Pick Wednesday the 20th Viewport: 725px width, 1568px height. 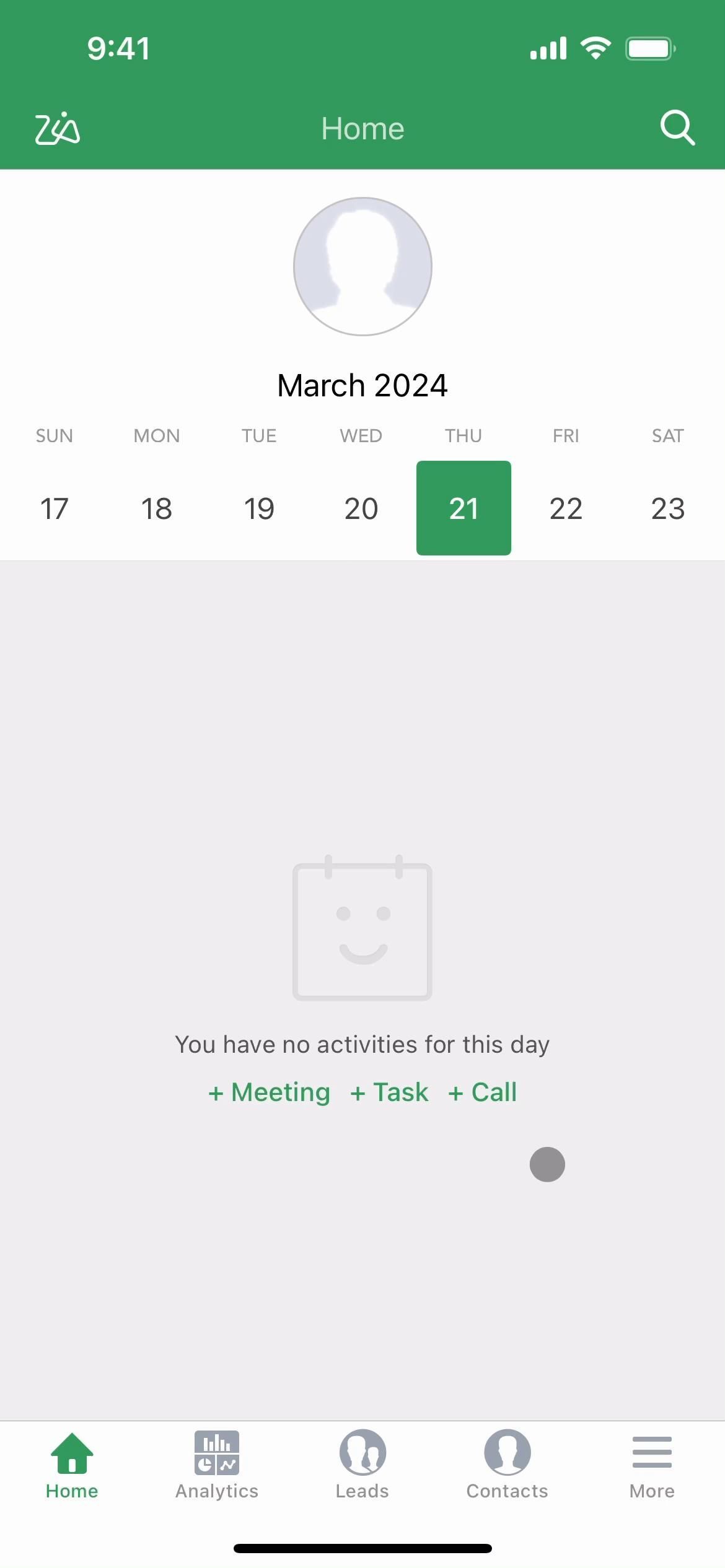(361, 508)
